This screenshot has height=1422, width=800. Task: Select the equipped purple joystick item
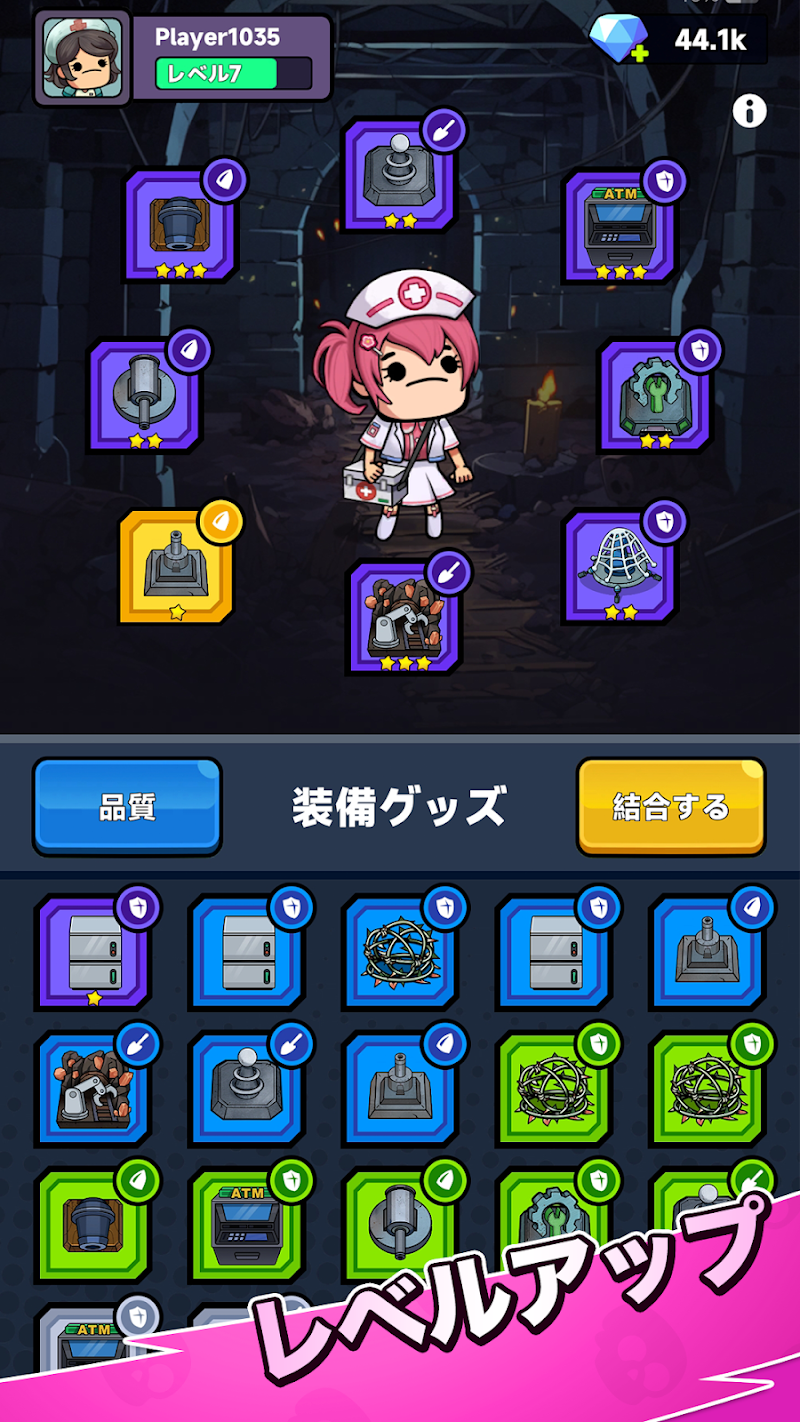click(400, 177)
